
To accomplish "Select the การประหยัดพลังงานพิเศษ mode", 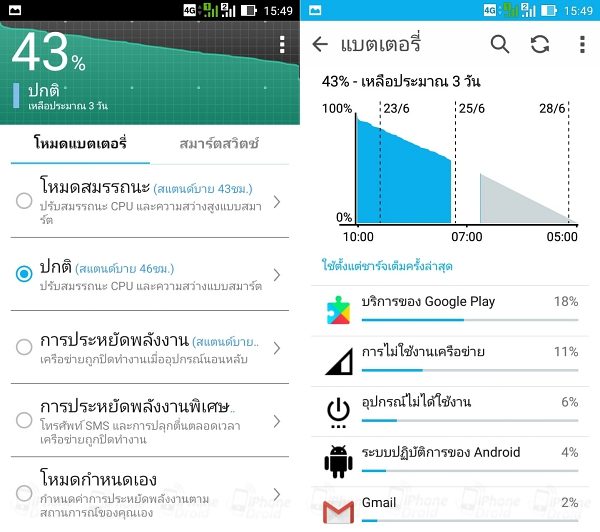I will tap(24, 420).
